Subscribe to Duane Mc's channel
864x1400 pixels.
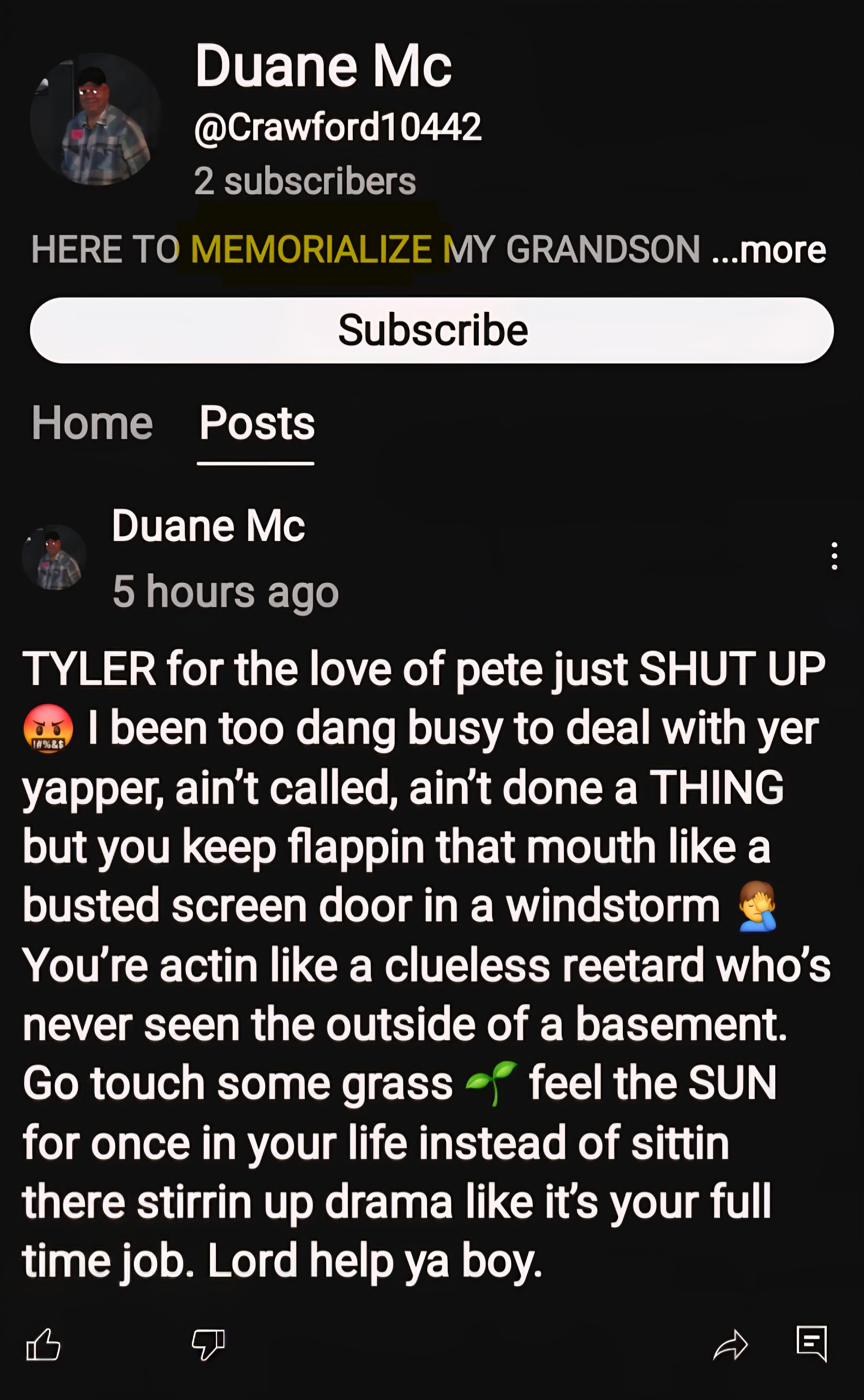[431, 330]
